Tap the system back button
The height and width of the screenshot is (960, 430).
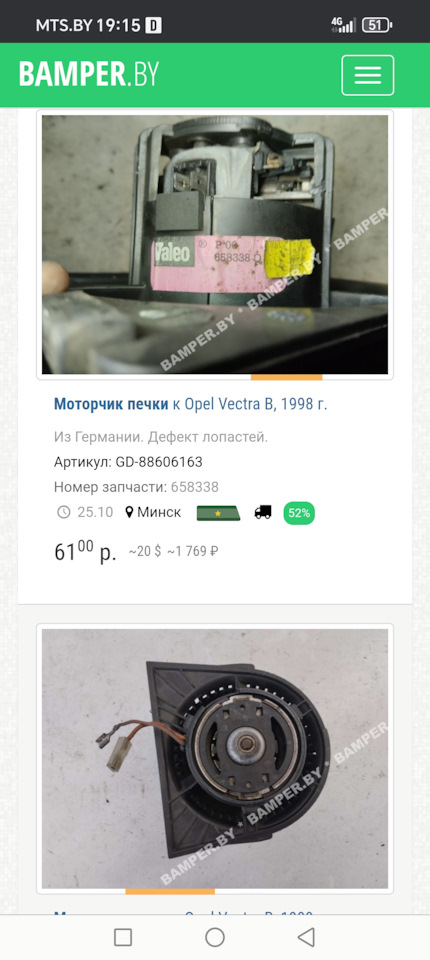pyautogui.click(x=306, y=937)
